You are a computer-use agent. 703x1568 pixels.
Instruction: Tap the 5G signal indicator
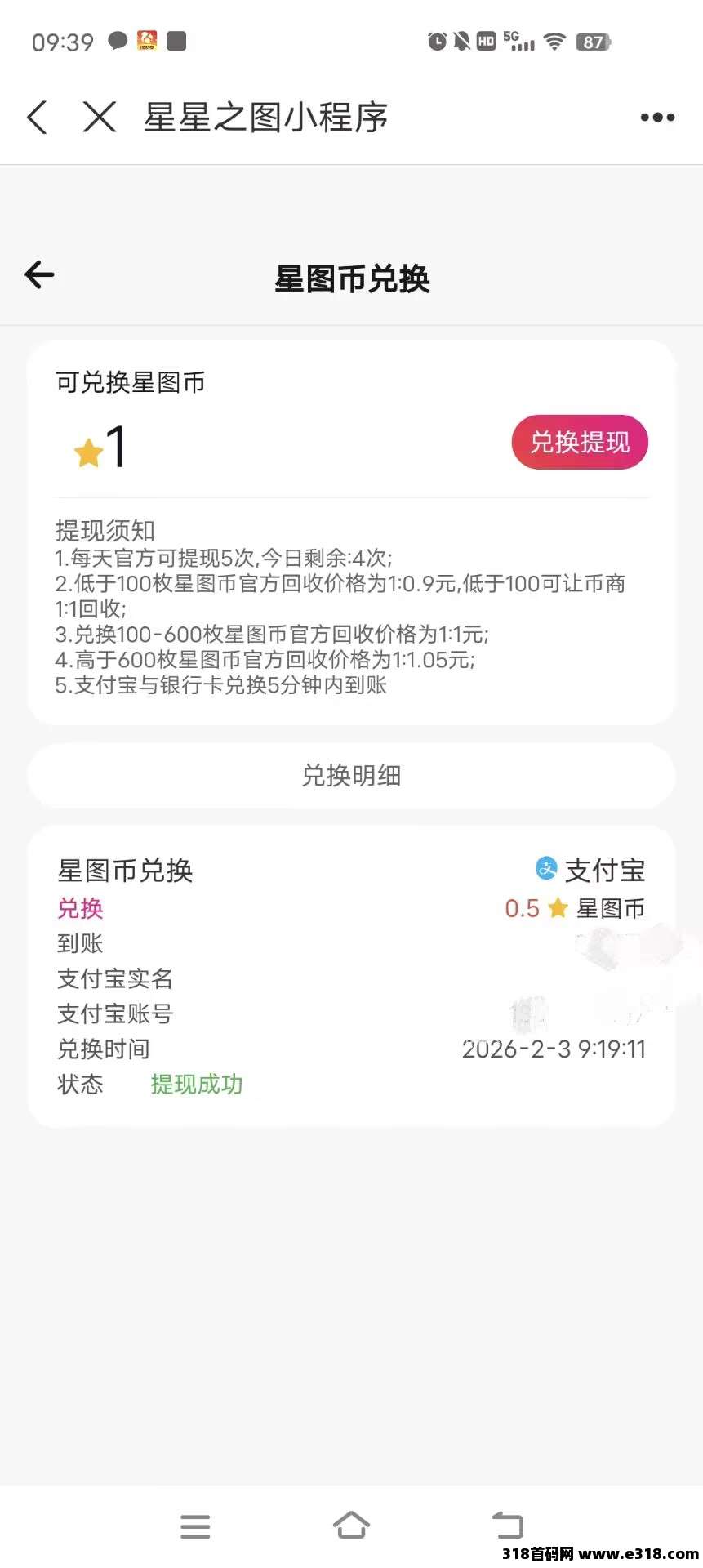click(x=517, y=40)
